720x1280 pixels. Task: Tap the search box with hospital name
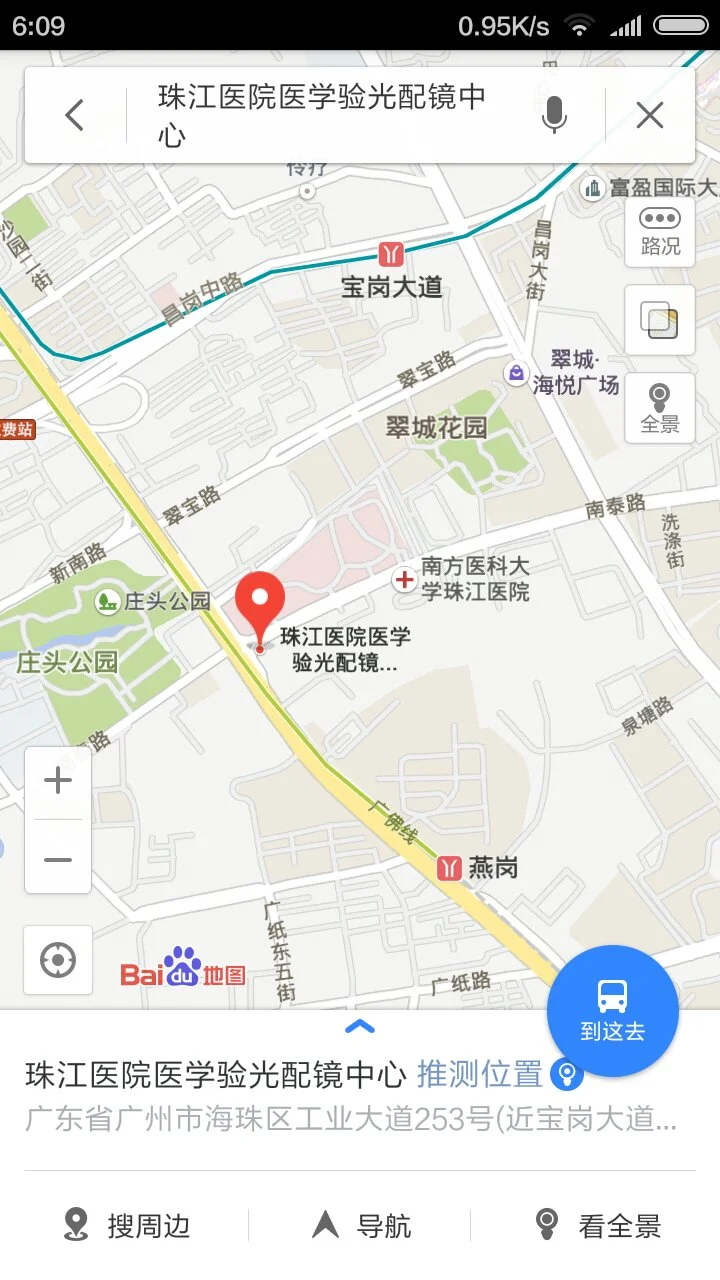pyautogui.click(x=320, y=114)
